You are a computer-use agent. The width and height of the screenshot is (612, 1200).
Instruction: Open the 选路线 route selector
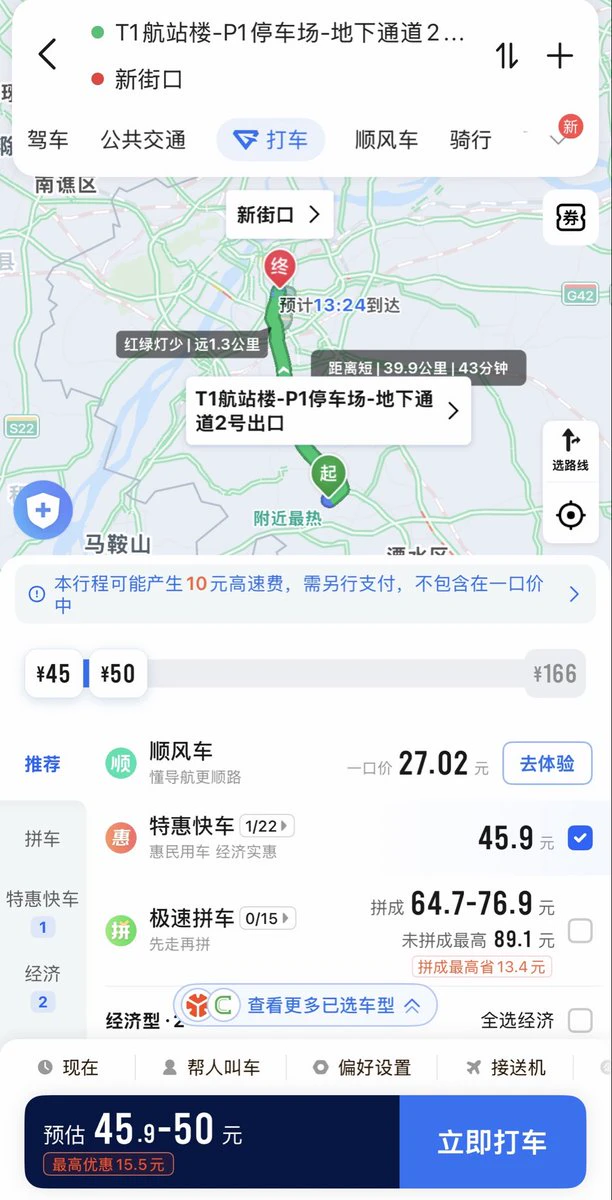(570, 449)
